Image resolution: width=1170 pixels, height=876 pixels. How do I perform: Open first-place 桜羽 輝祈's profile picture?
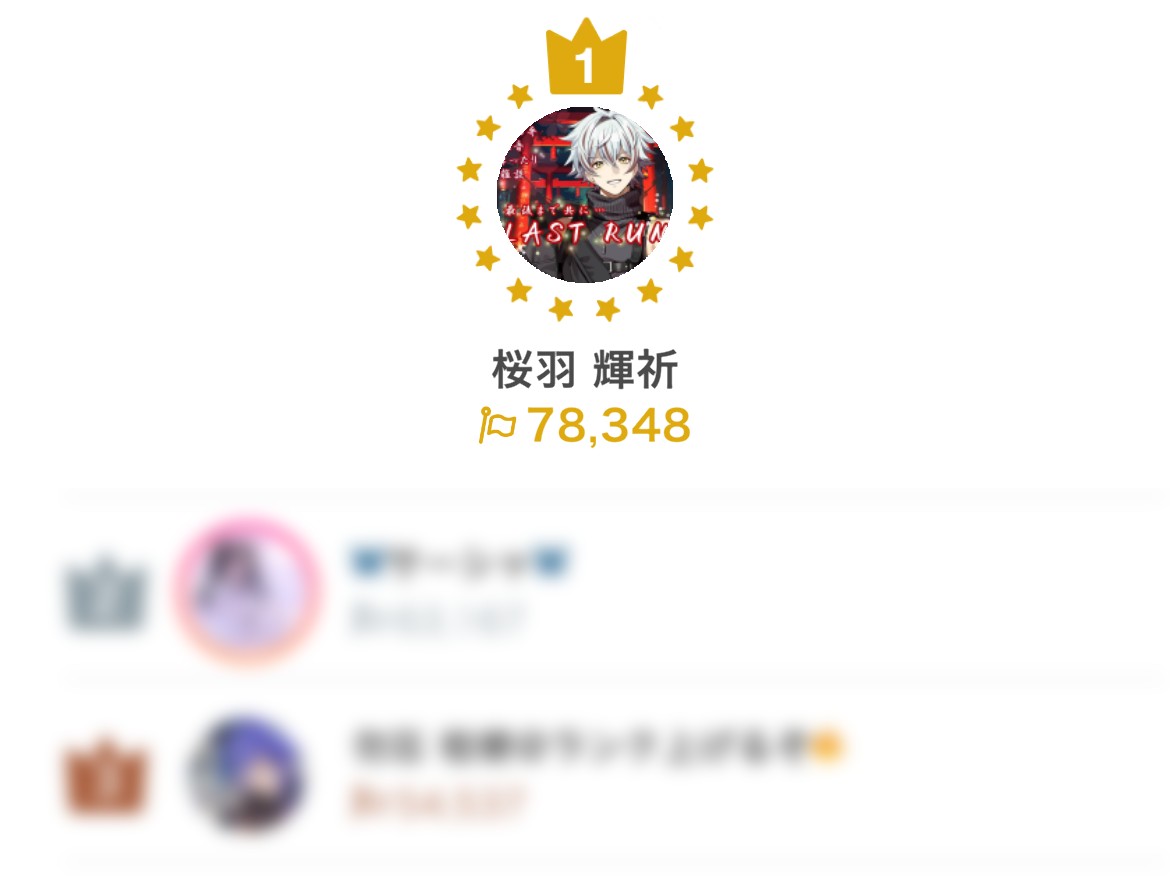pos(584,195)
